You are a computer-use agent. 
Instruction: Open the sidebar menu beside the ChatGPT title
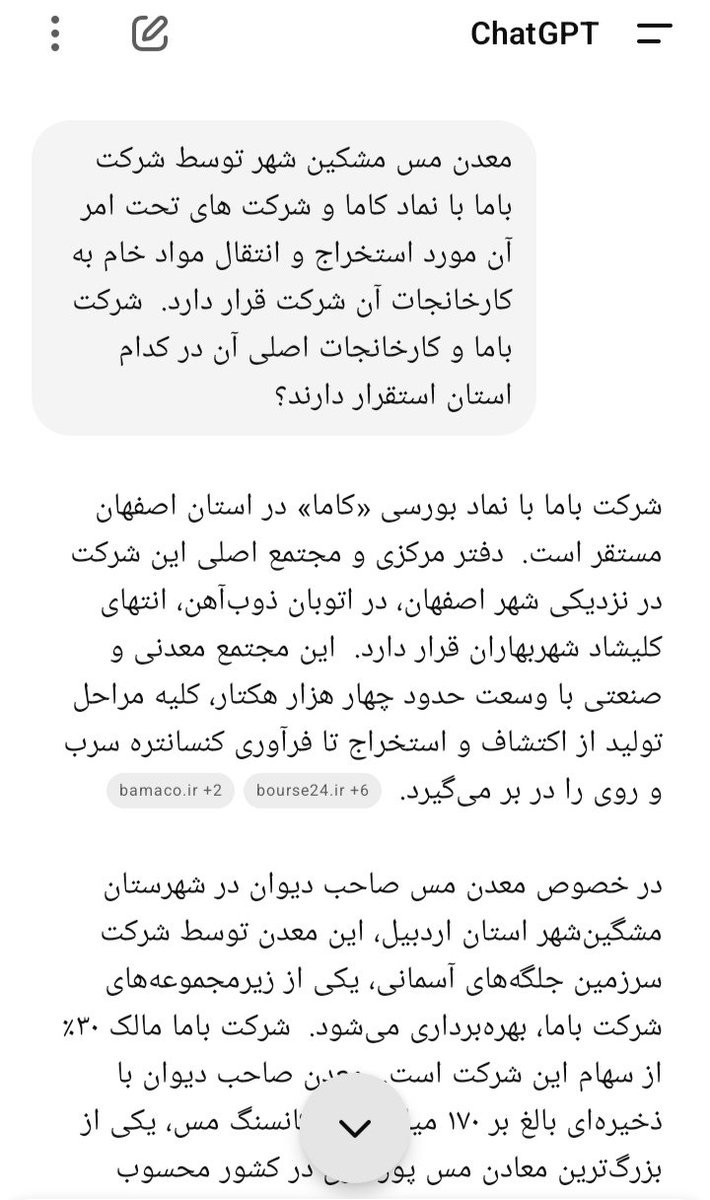click(654, 33)
